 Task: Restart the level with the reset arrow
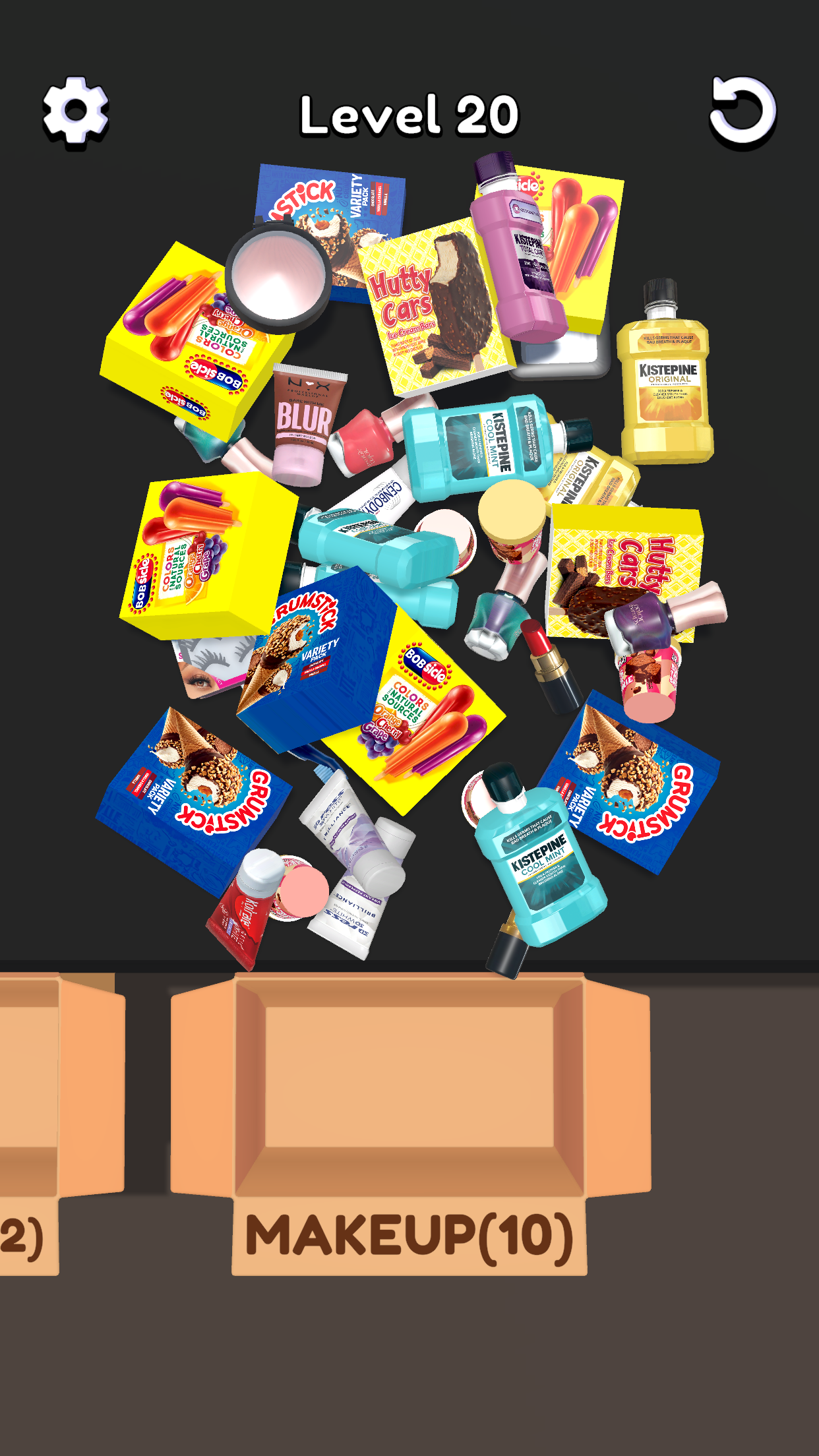coord(743,111)
